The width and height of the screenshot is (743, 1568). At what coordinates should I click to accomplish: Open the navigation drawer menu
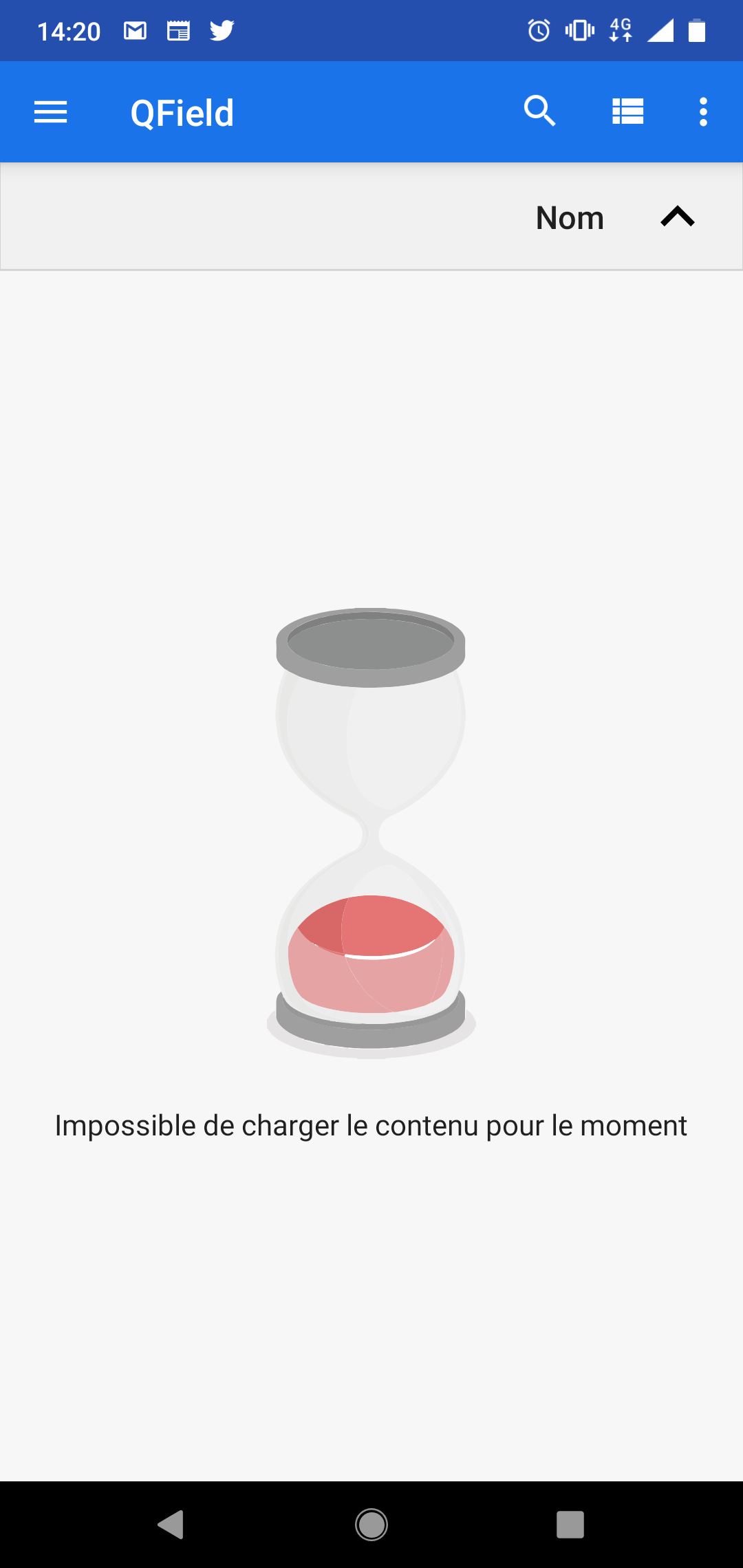coord(51,112)
